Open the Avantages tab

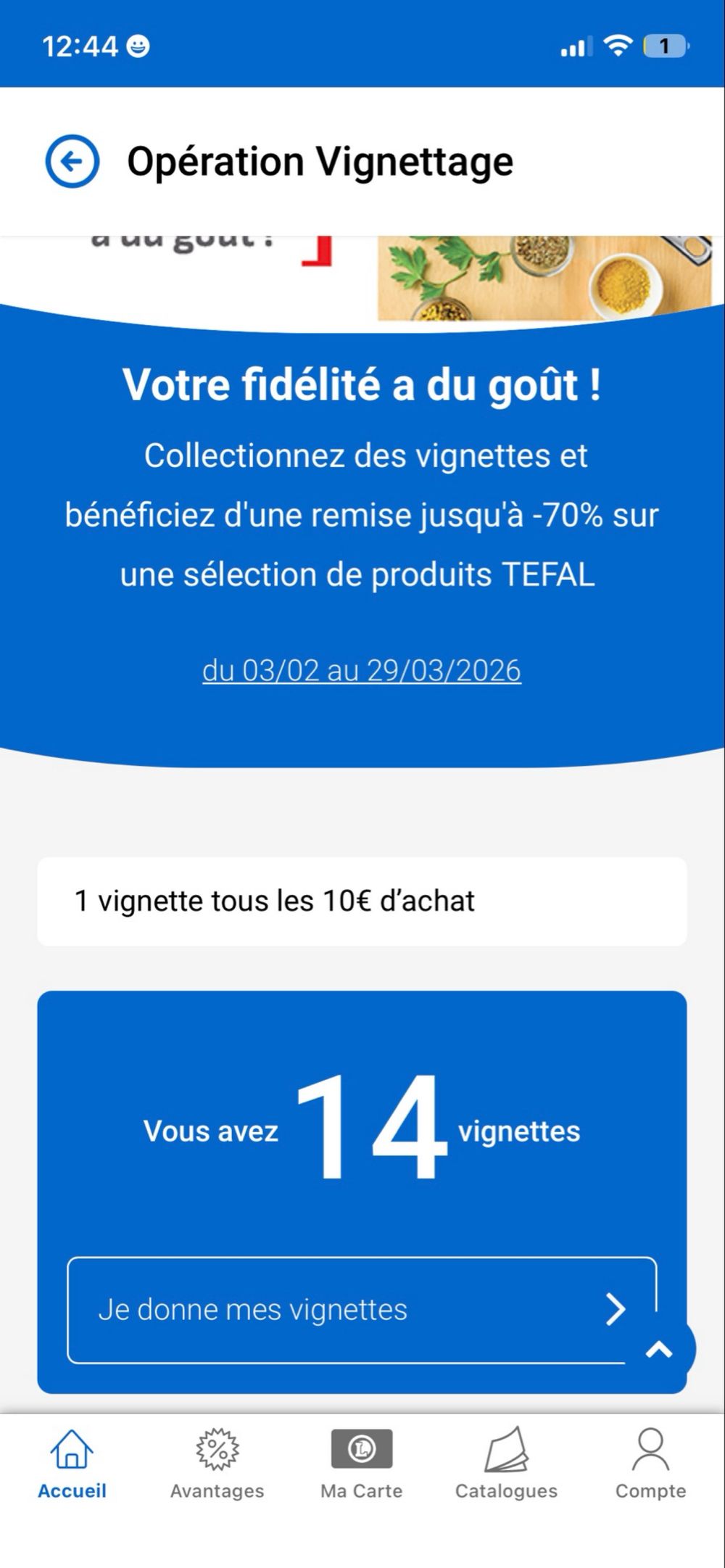[217, 1464]
